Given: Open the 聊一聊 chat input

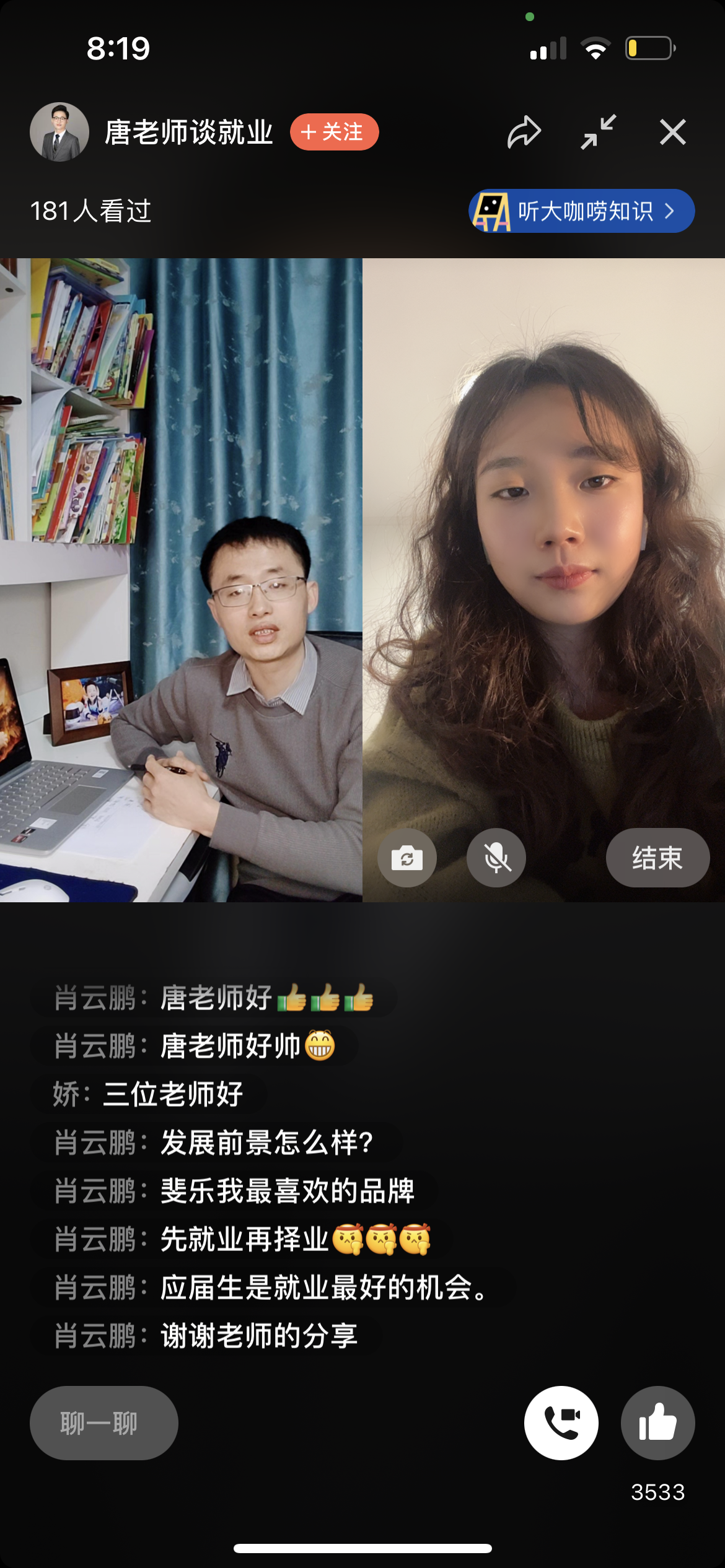Looking at the screenshot, I should pyautogui.click(x=104, y=1423).
